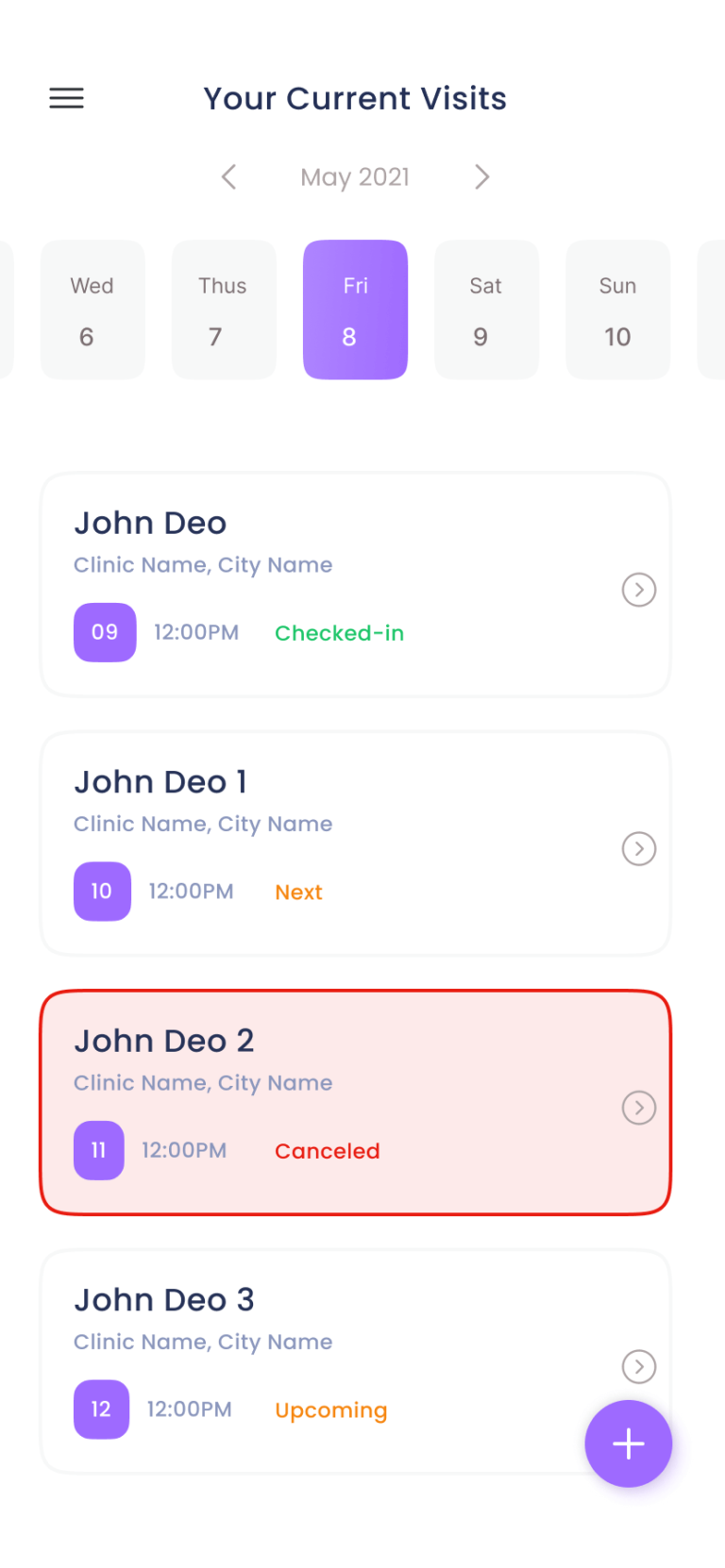Select Wed 6 in date strip

point(93,309)
